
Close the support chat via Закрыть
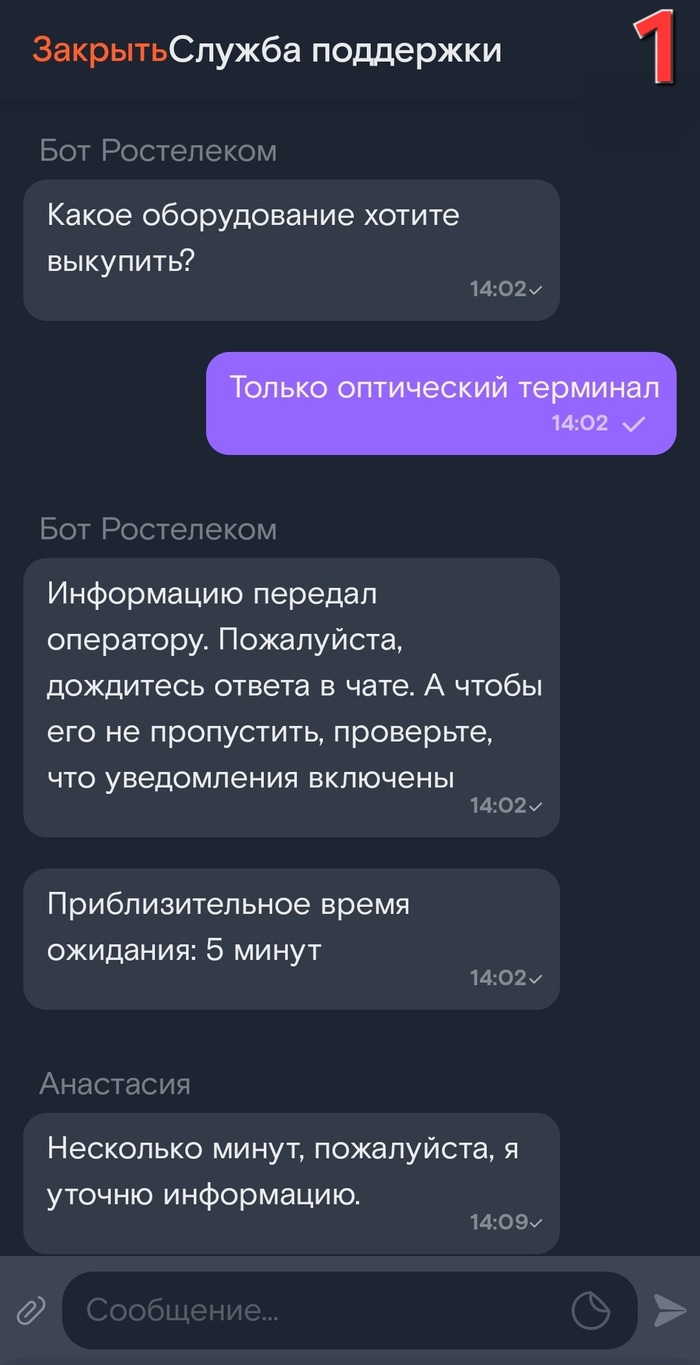tap(99, 50)
